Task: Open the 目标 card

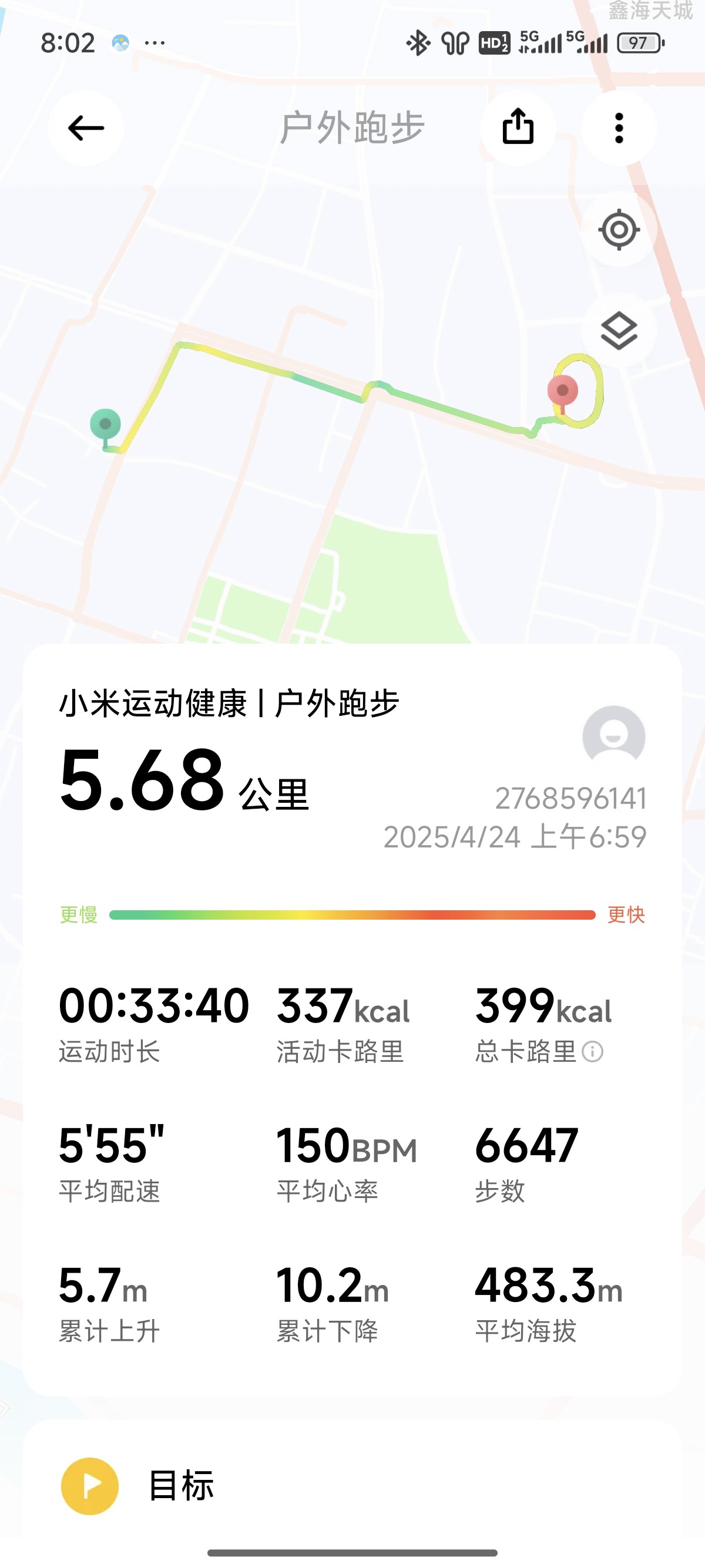Action: [x=352, y=1485]
